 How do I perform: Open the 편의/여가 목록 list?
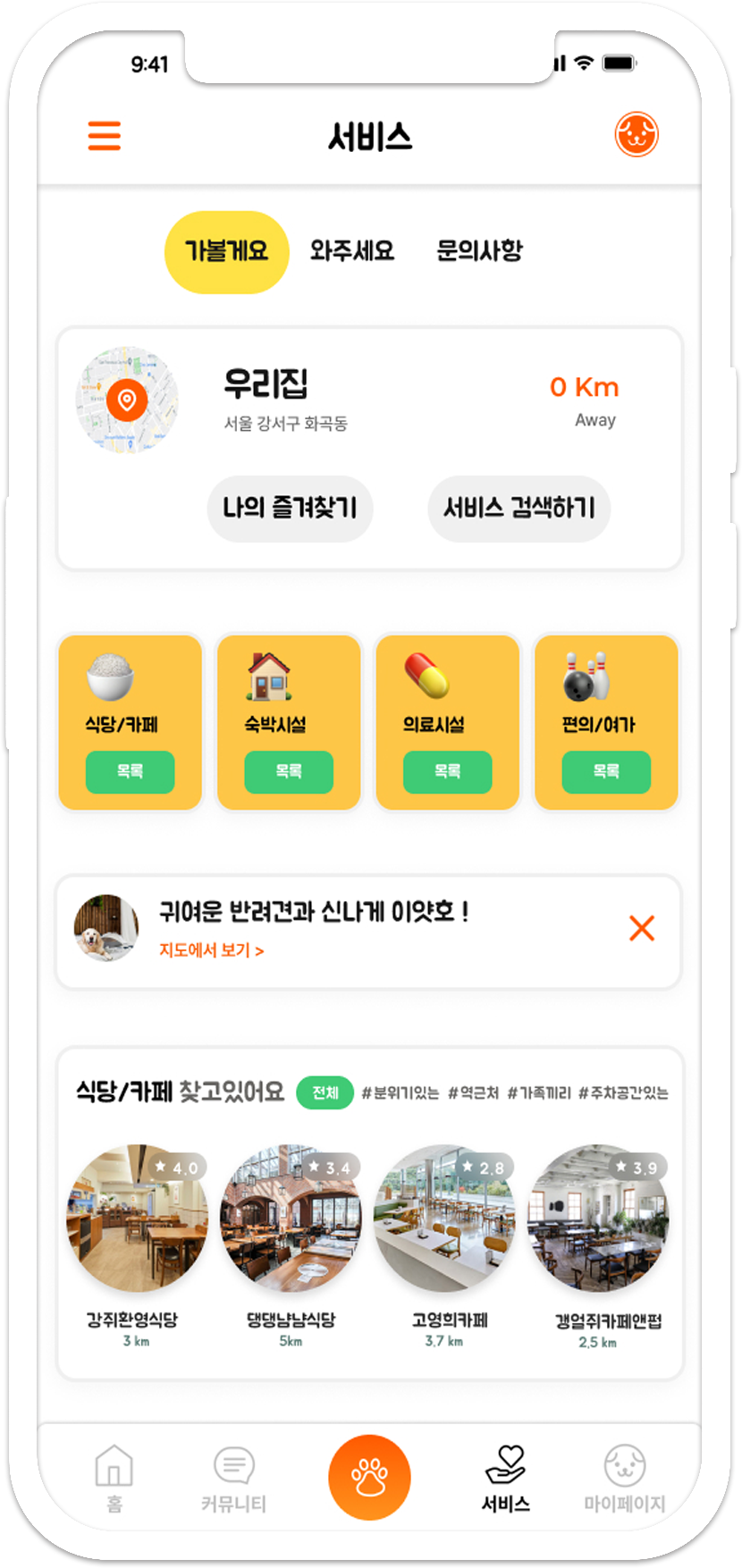pos(605,771)
